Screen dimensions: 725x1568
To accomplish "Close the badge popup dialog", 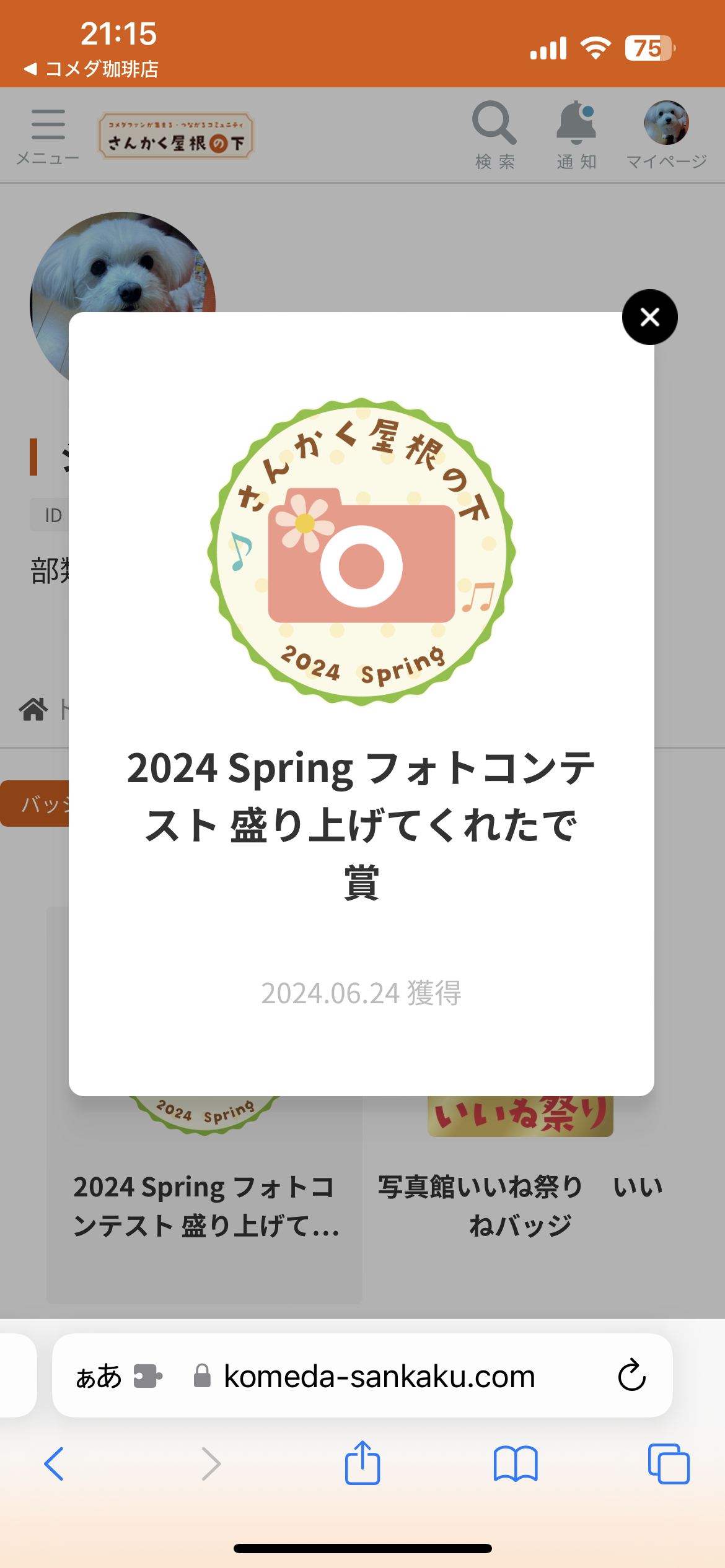I will [649, 317].
